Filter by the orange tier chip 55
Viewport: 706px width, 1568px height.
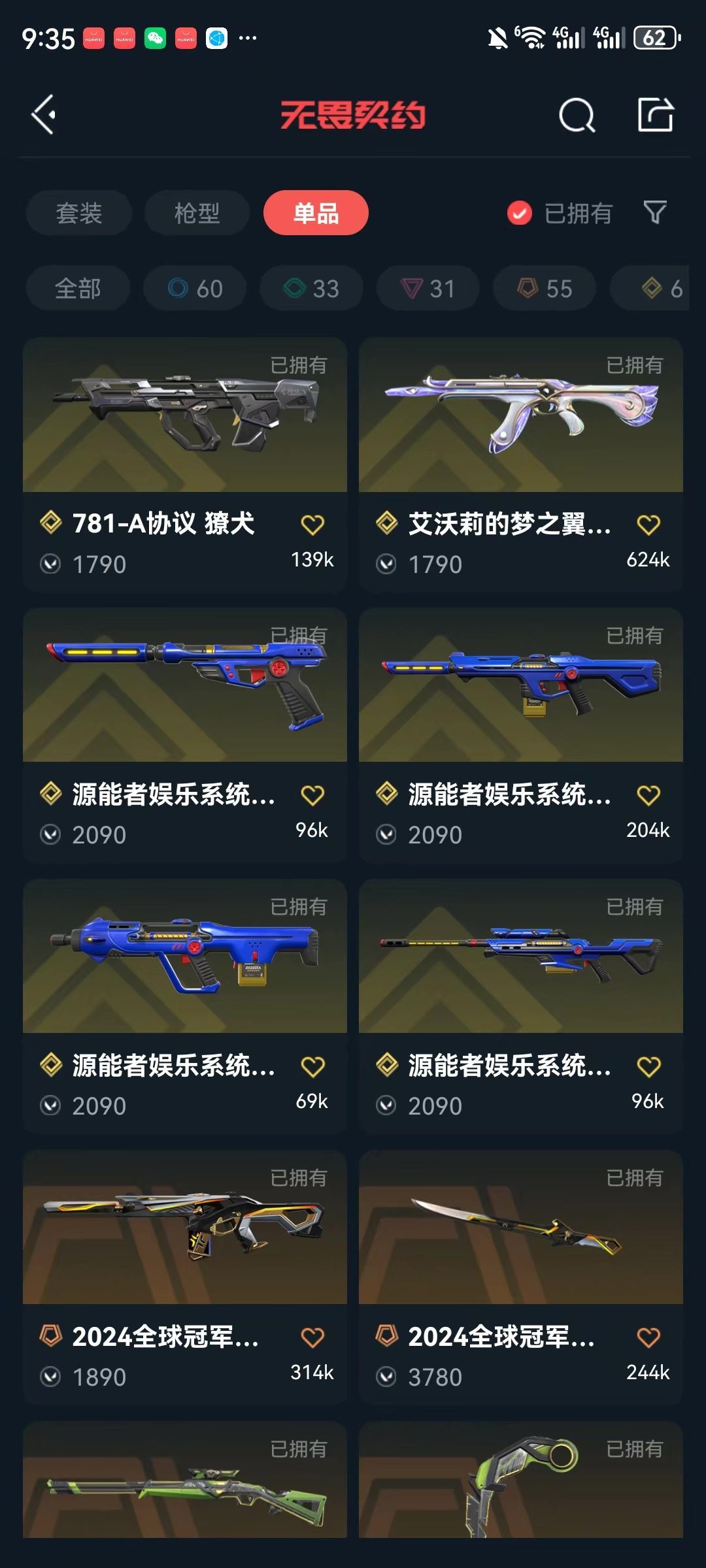coord(544,288)
